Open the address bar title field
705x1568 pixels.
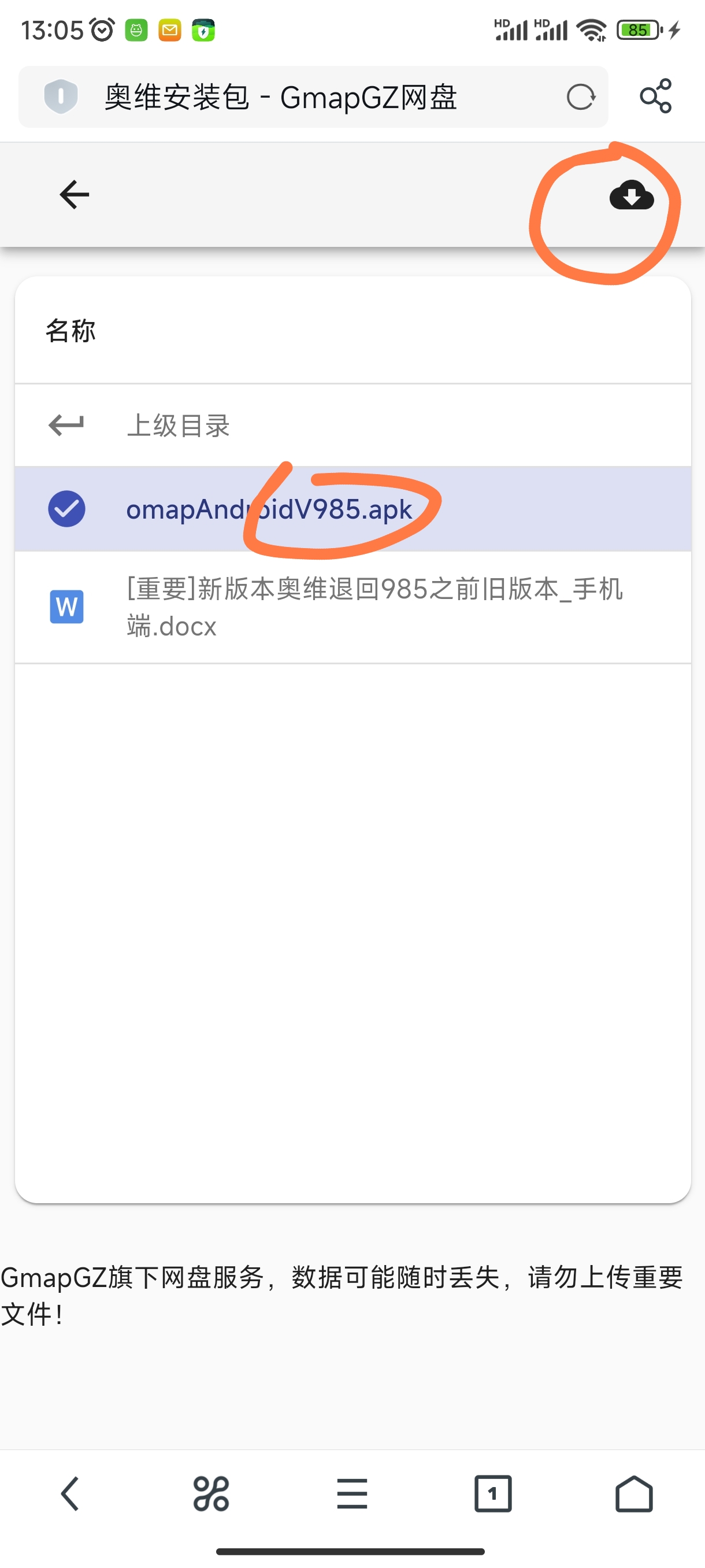313,97
